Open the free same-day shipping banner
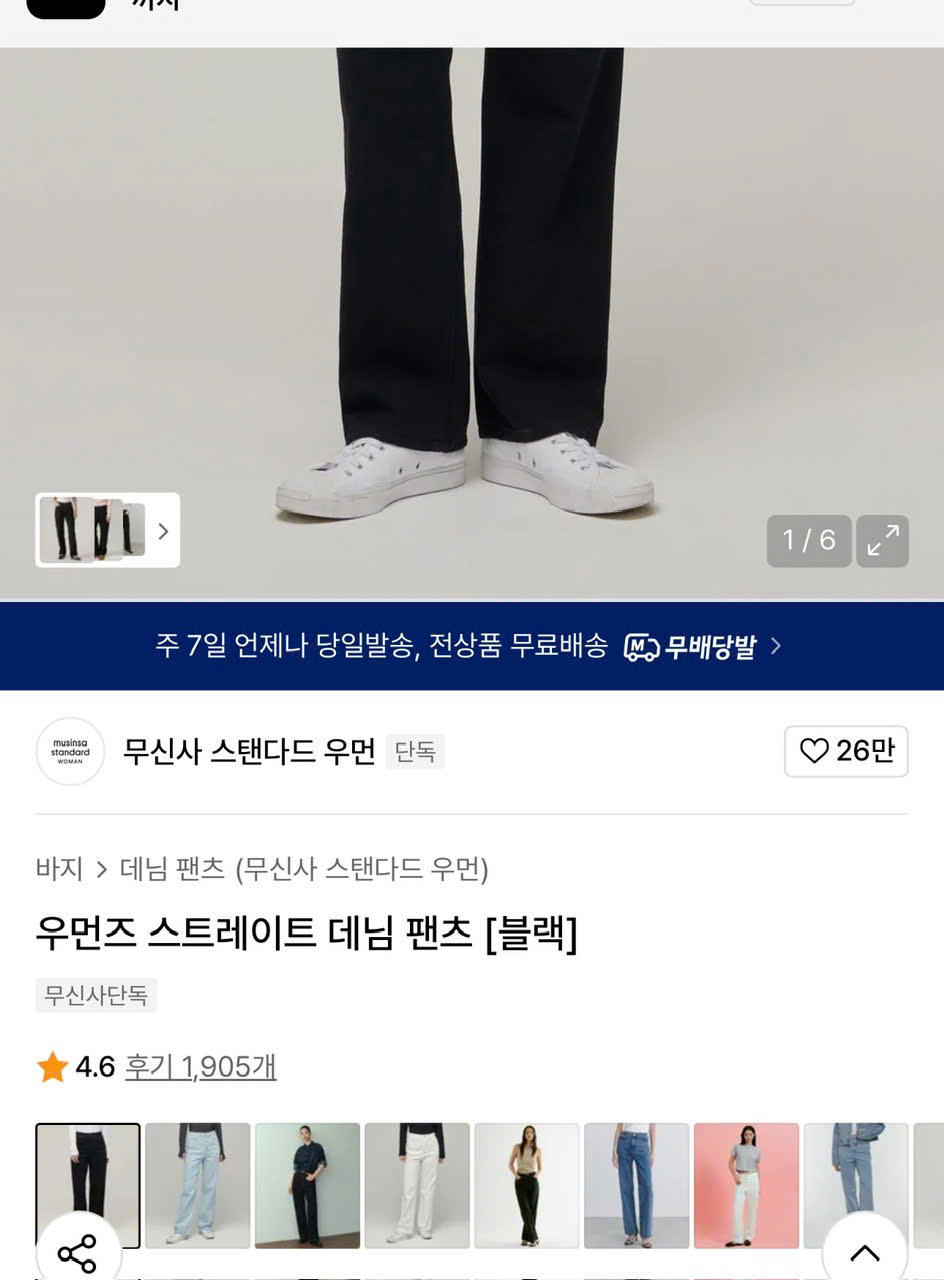The image size is (944, 1280). [471, 646]
